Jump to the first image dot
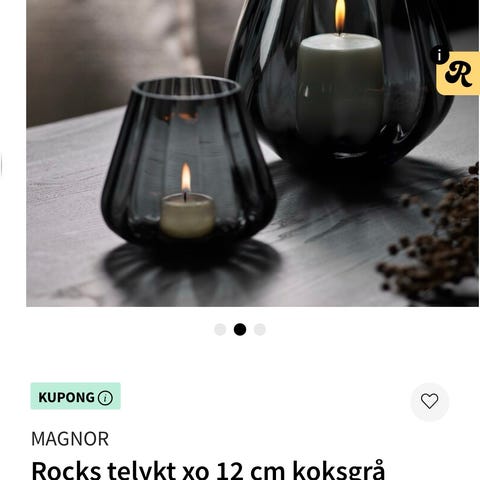 [220, 329]
